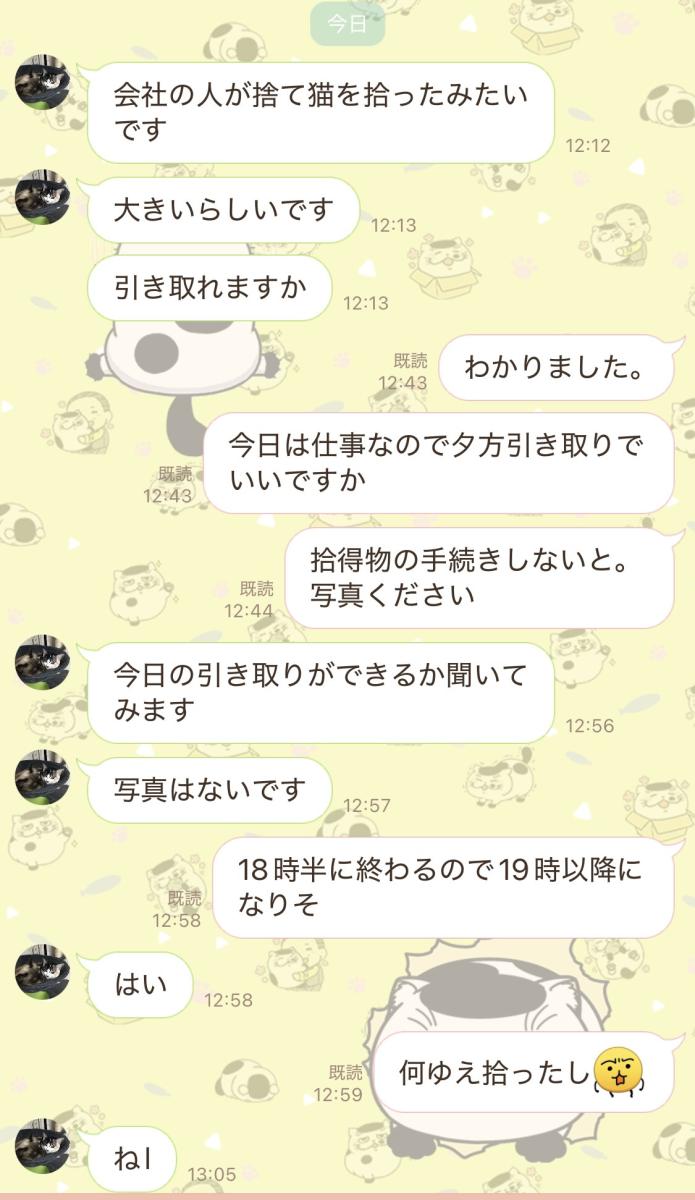Tap the profile picture next to 大きいらしいです
Screen dimensions: 695x1200
42,197
